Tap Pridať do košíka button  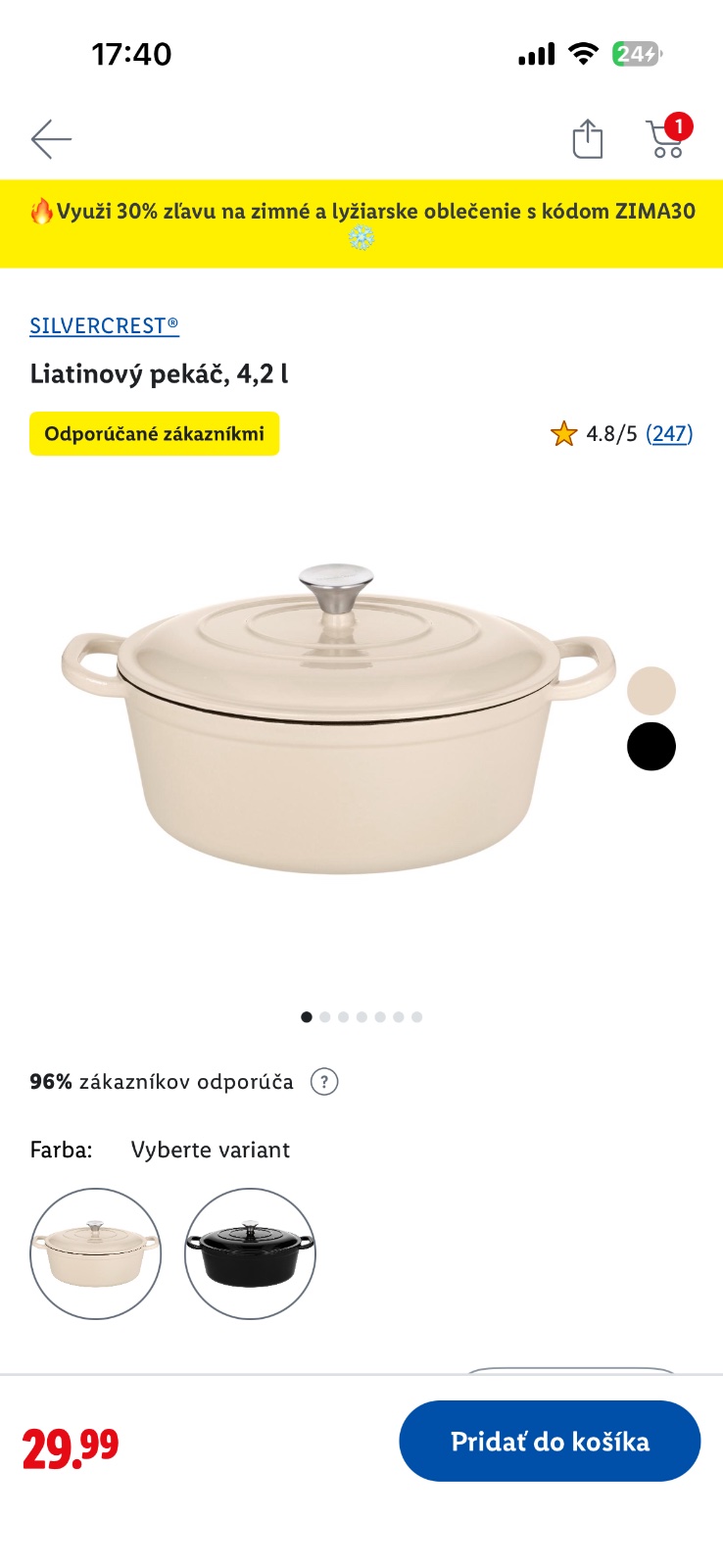550,1441
